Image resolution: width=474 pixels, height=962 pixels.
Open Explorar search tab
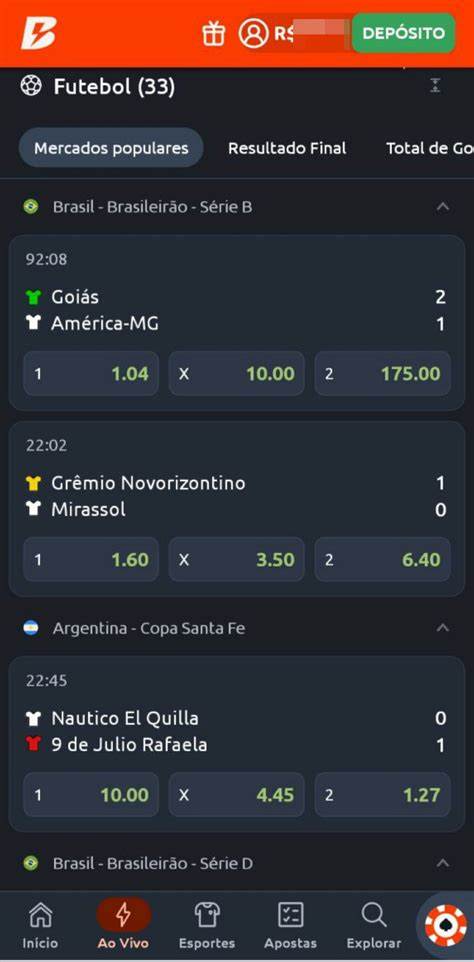pos(373,926)
